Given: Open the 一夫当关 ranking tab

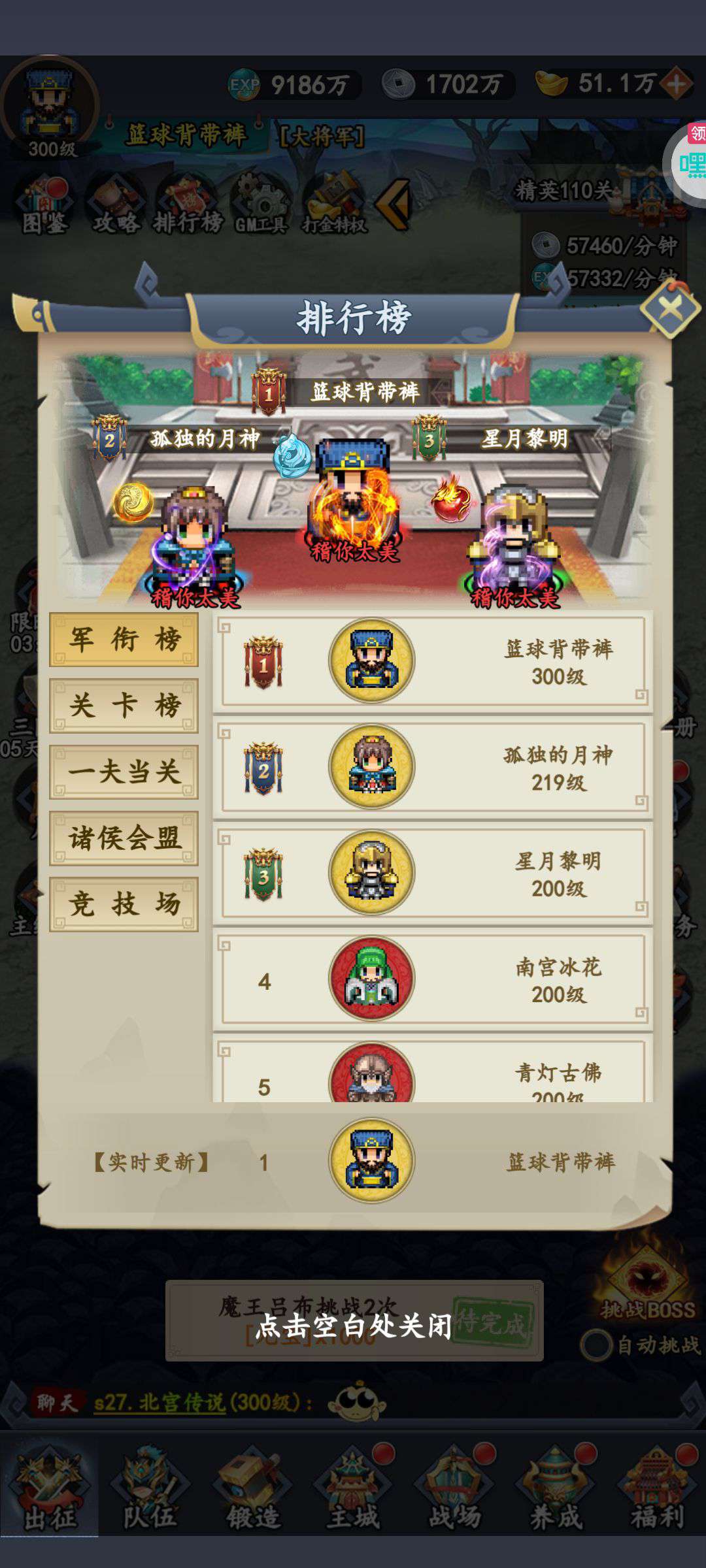Looking at the screenshot, I should pos(124,772).
